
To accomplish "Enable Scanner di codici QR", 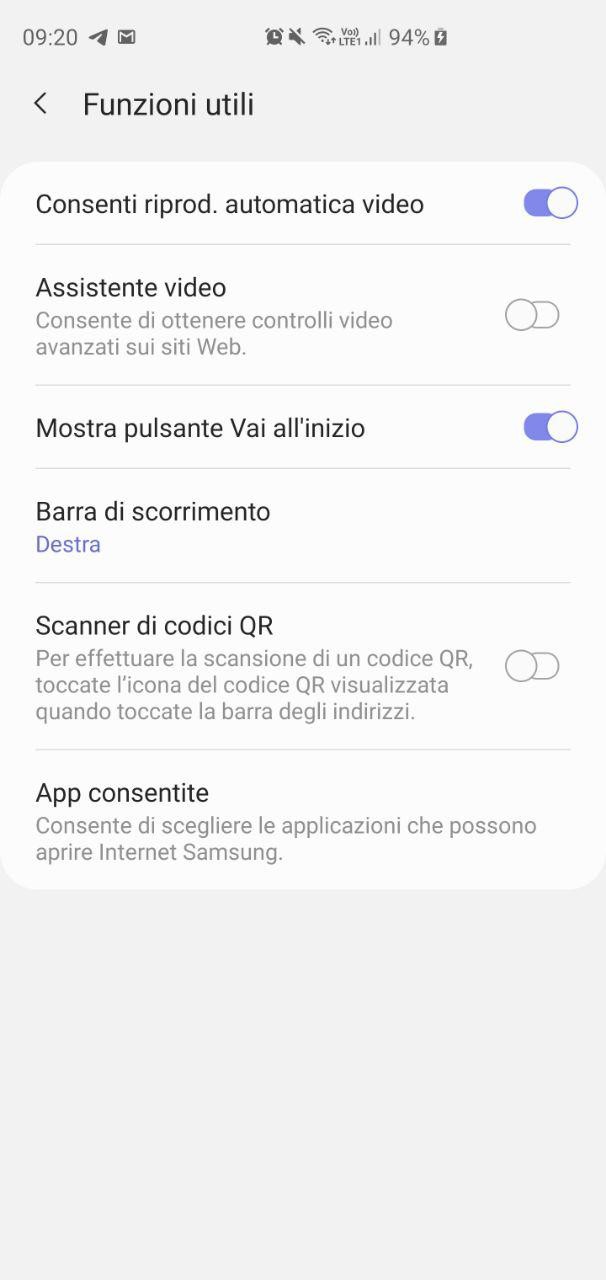I will [x=532, y=666].
